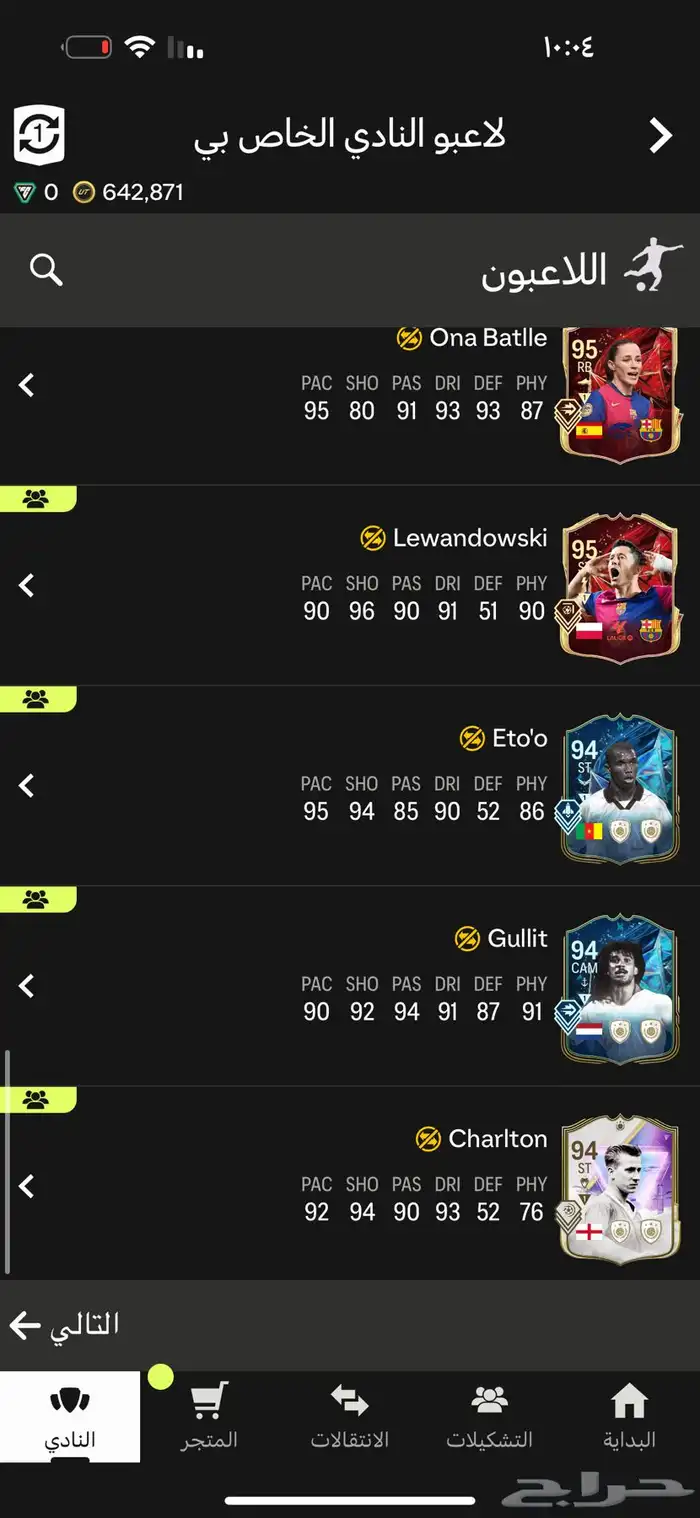
Task: Go to the next page with التالي
Action: click(x=65, y=1325)
